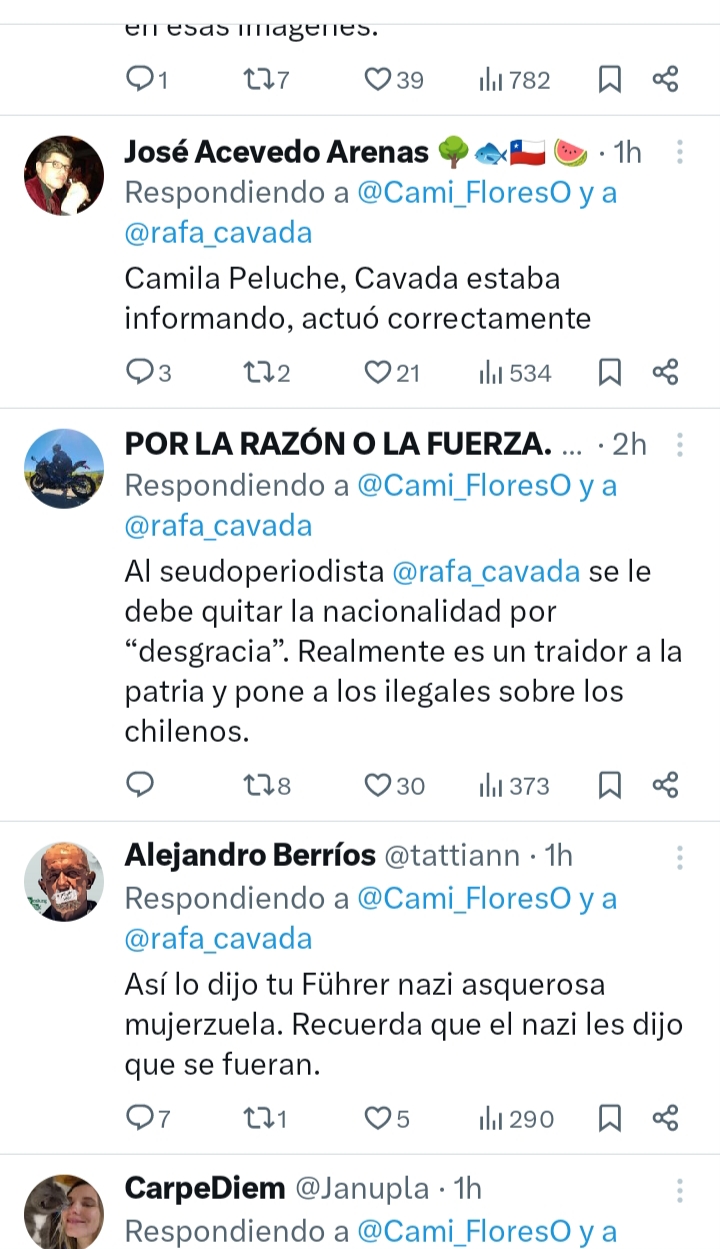720x1249 pixels.
Task: Open overflow menu on POR LA RAZÓN O LA FUERZA tweet
Action: (x=680, y=444)
